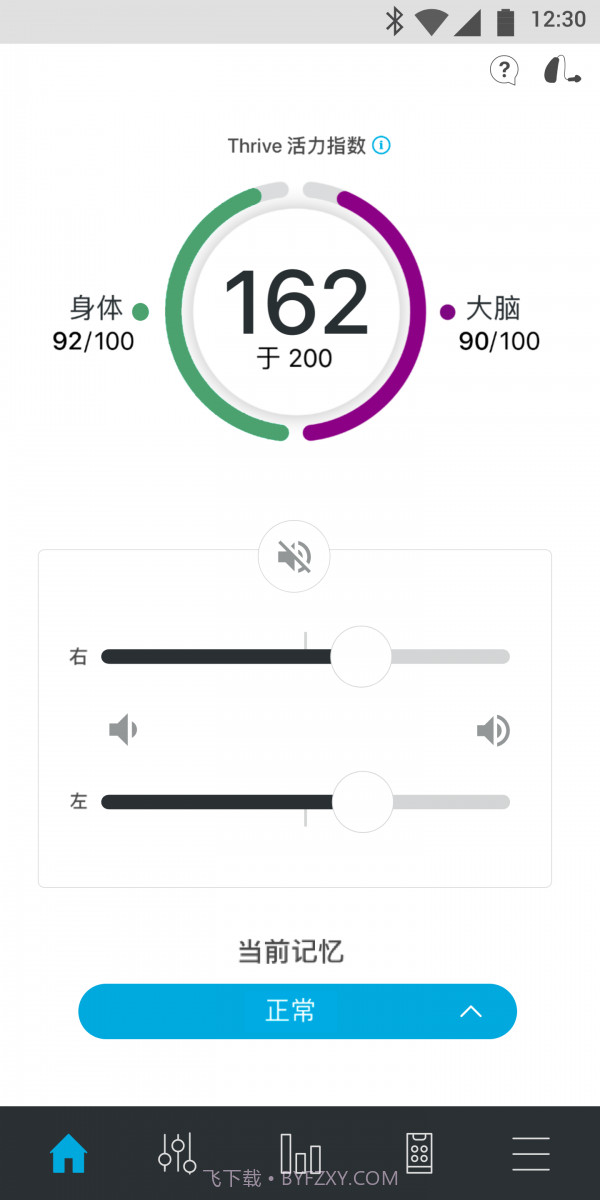Open the remote accessories tab
The image size is (600, 1200).
[420, 1154]
